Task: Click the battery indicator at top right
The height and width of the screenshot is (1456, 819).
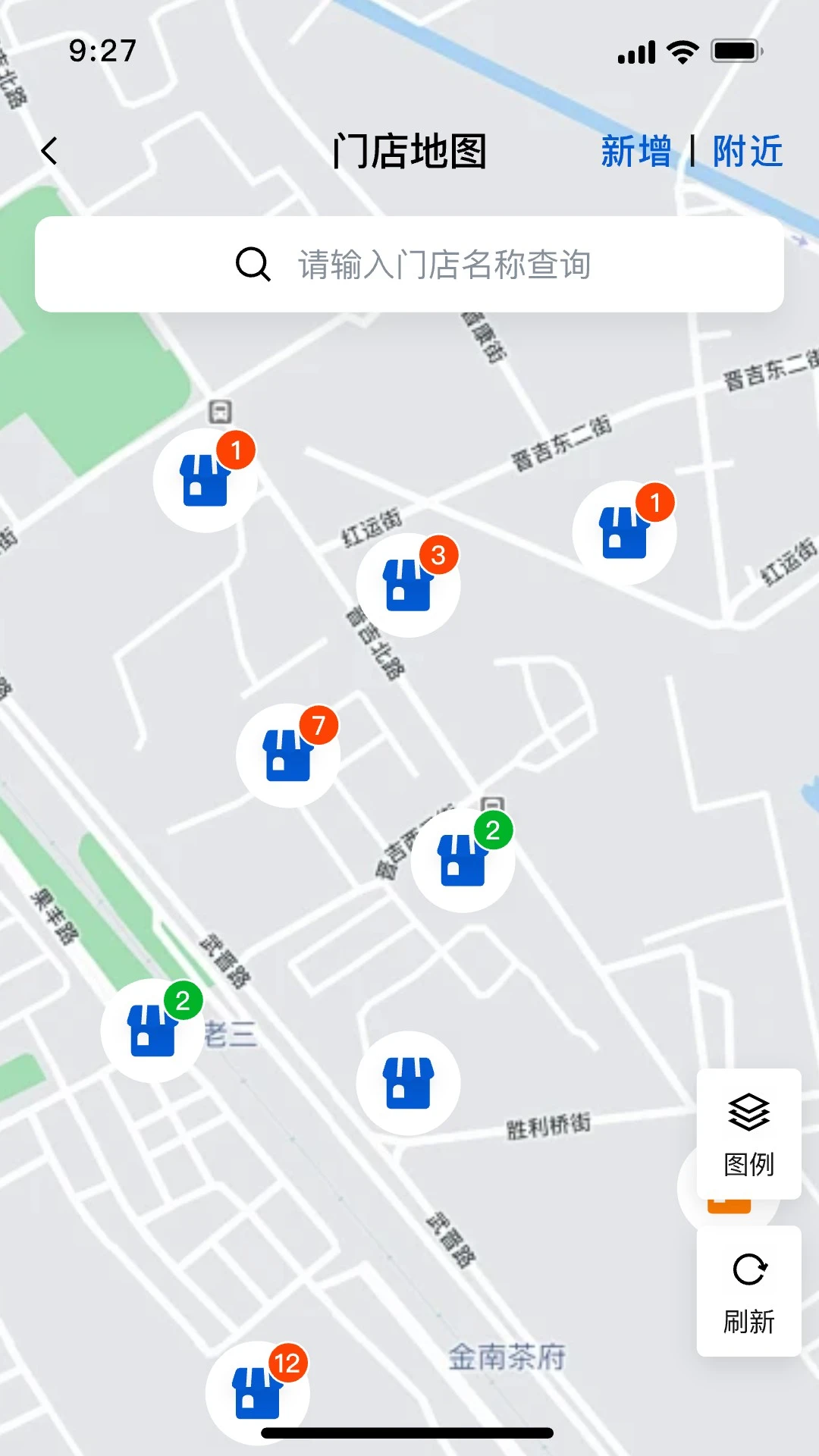Action: tap(733, 52)
